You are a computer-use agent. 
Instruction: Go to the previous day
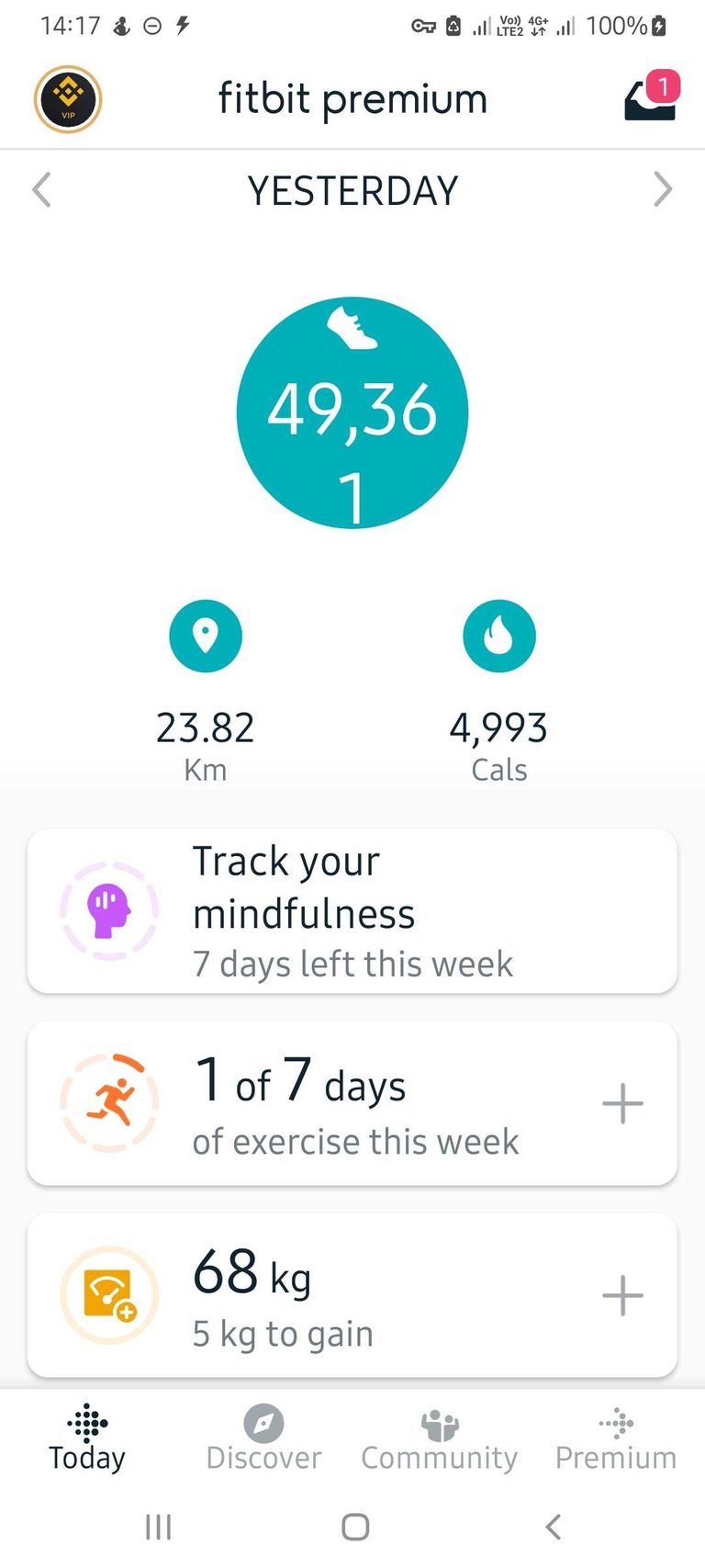point(42,190)
